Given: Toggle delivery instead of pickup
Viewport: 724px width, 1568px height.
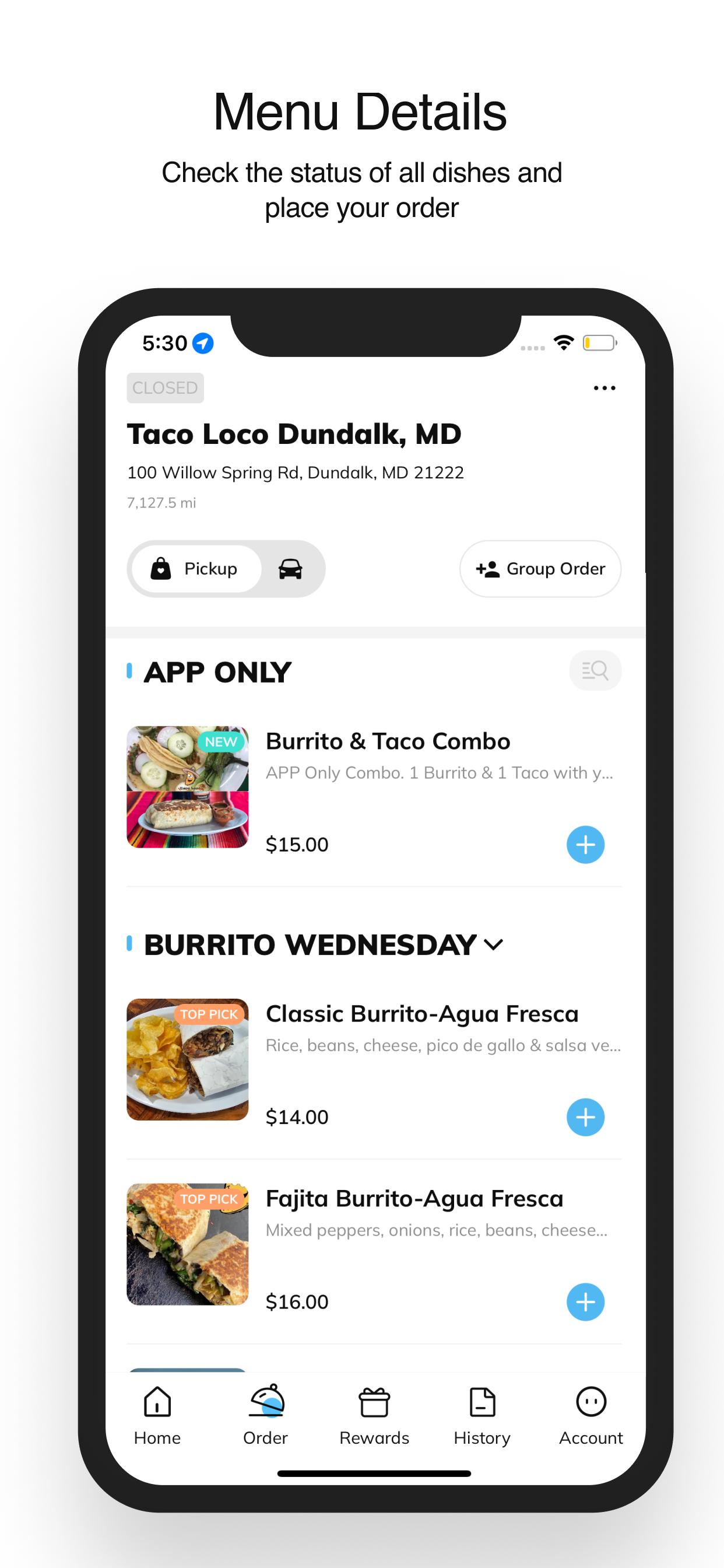Looking at the screenshot, I should [291, 569].
